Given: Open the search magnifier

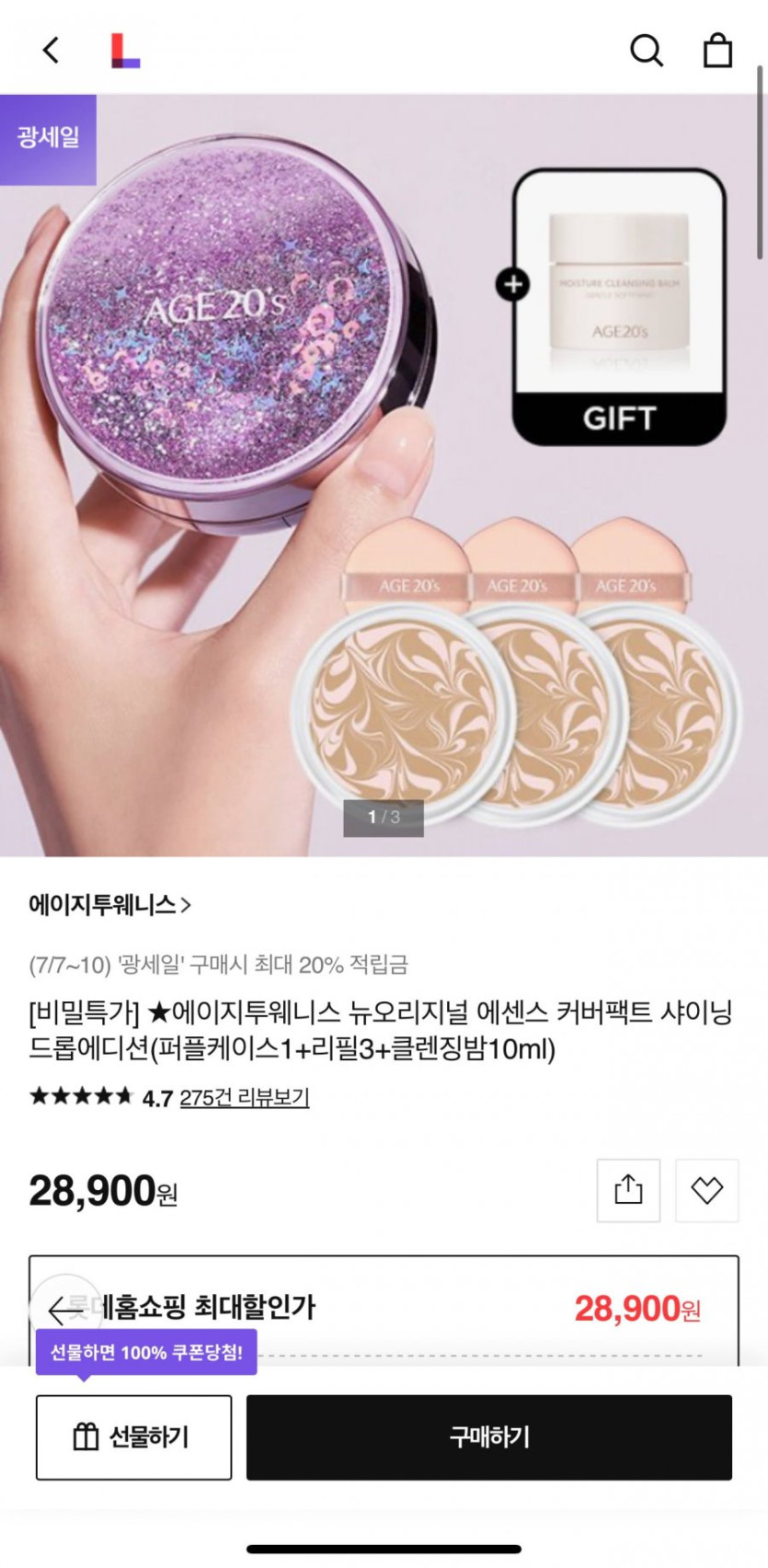Looking at the screenshot, I should (647, 51).
